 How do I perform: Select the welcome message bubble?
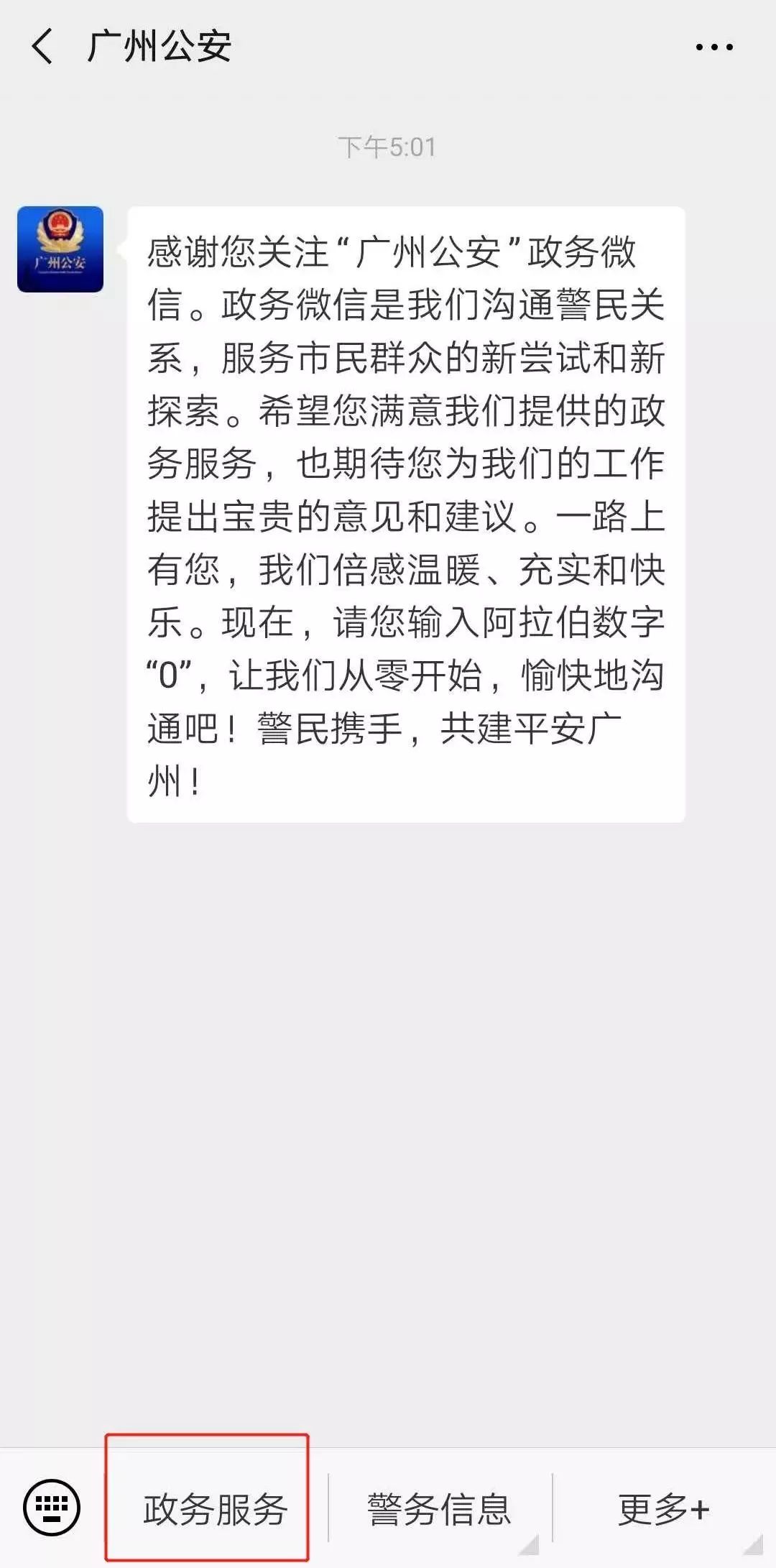tap(406, 510)
